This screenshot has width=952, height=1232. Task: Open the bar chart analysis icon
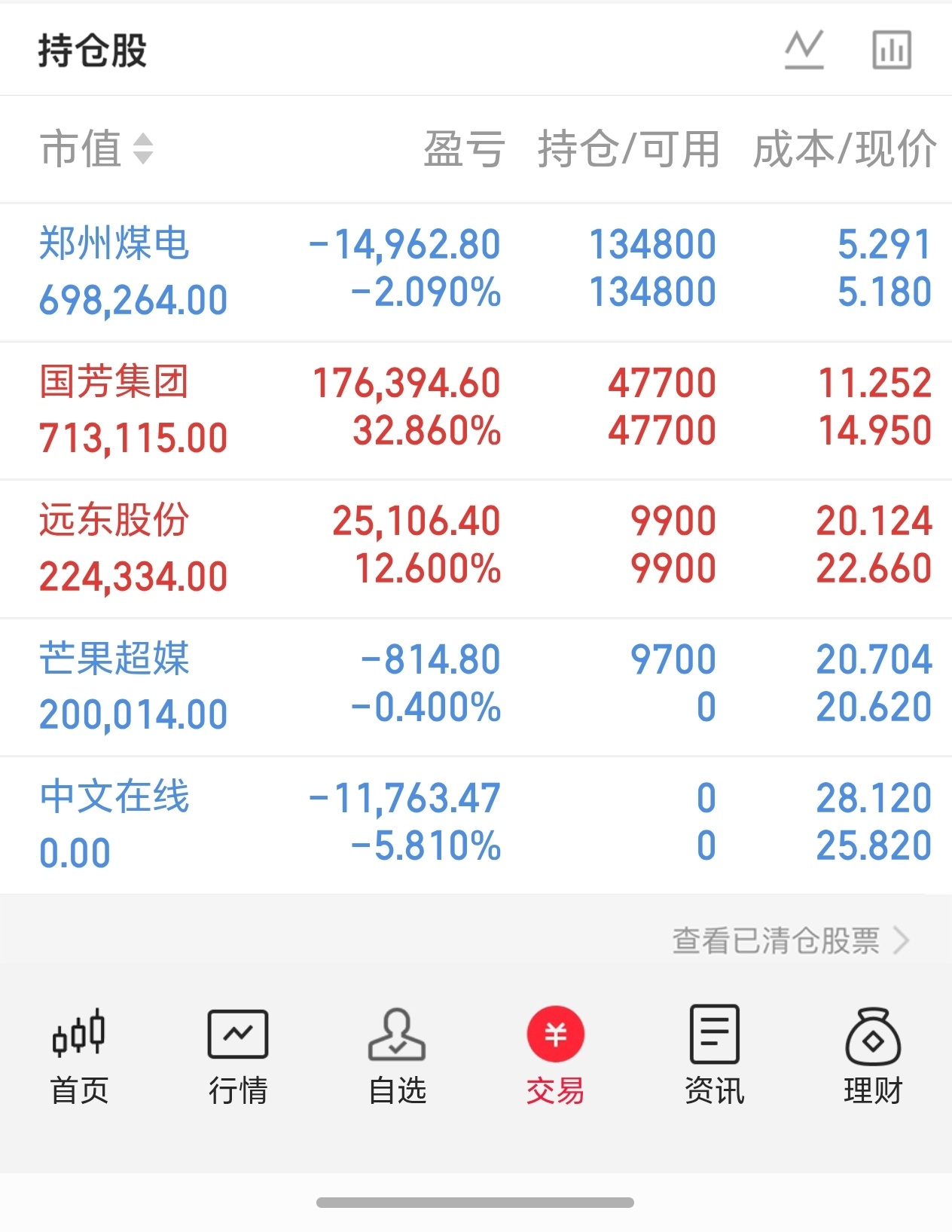tap(892, 50)
